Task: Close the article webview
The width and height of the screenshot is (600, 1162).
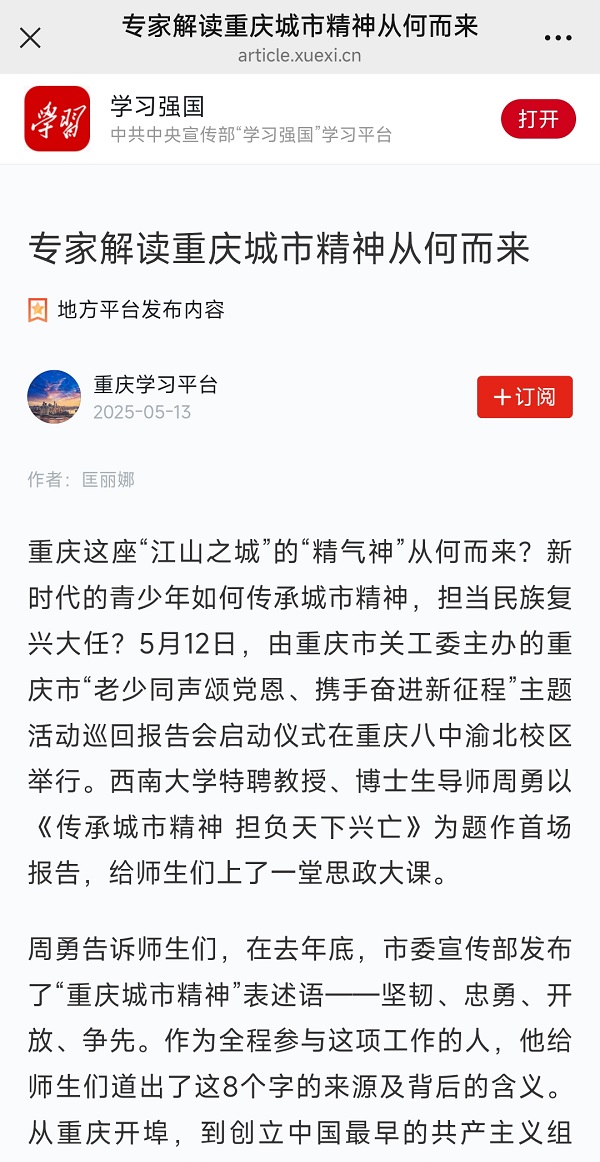Action: tap(31, 38)
